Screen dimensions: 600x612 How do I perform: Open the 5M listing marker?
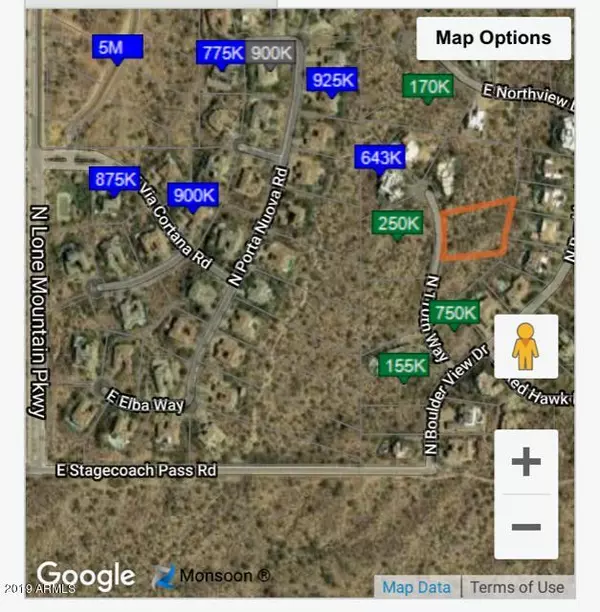[118, 46]
